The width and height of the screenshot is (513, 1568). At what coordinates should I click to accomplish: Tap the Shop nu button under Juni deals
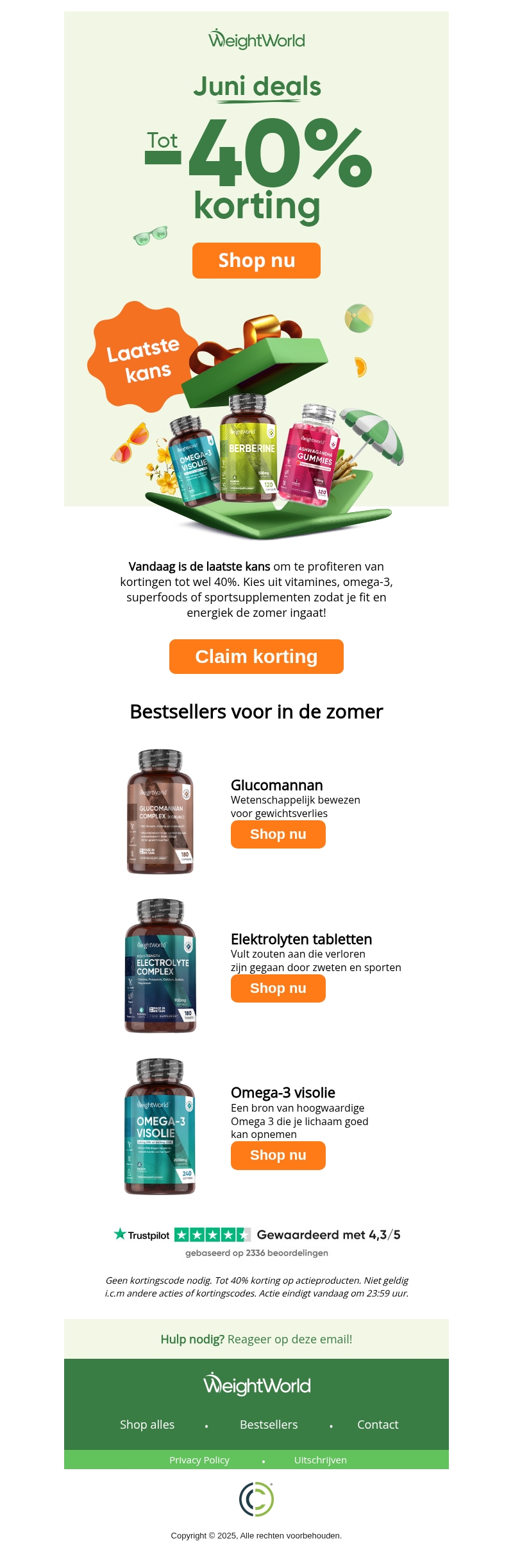256,261
